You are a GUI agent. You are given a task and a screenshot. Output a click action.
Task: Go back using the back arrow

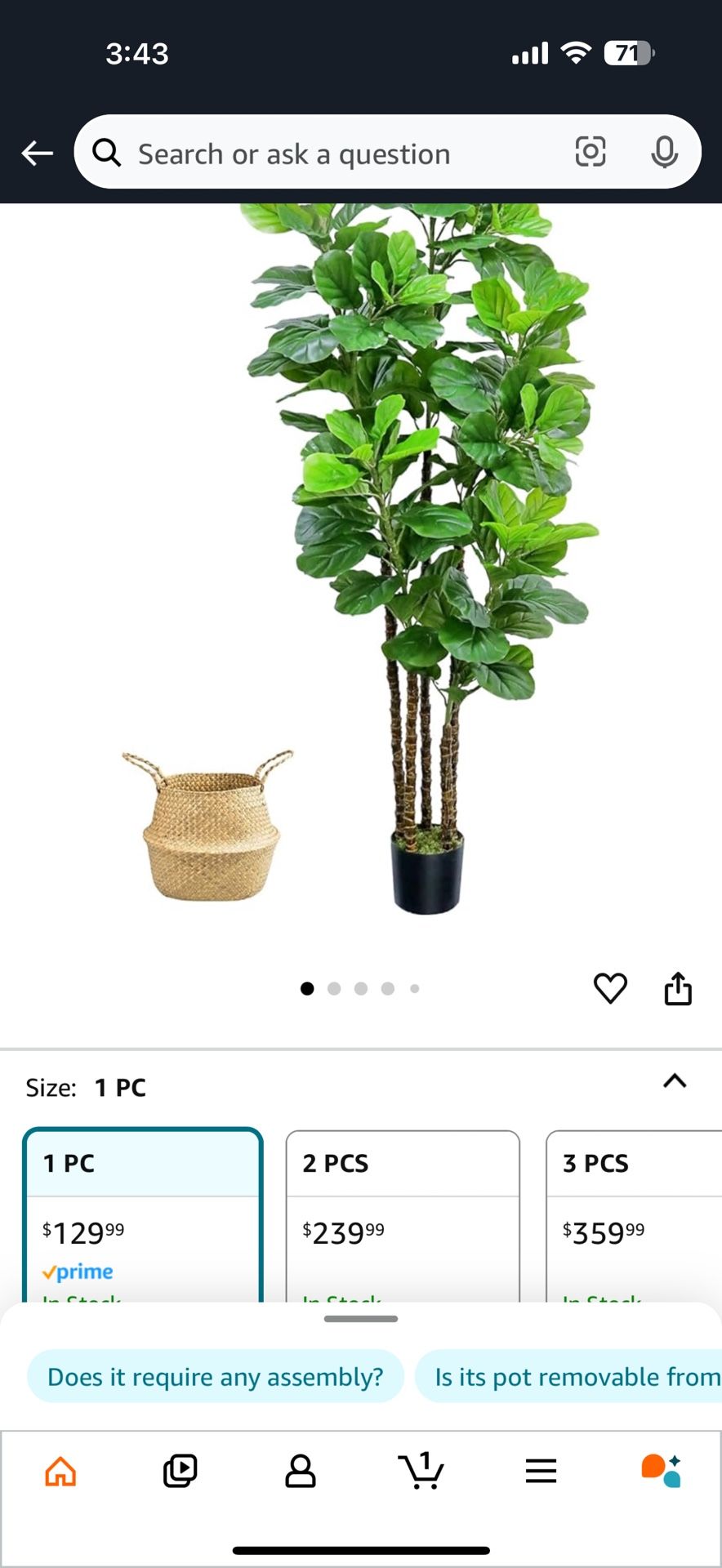pos(38,153)
